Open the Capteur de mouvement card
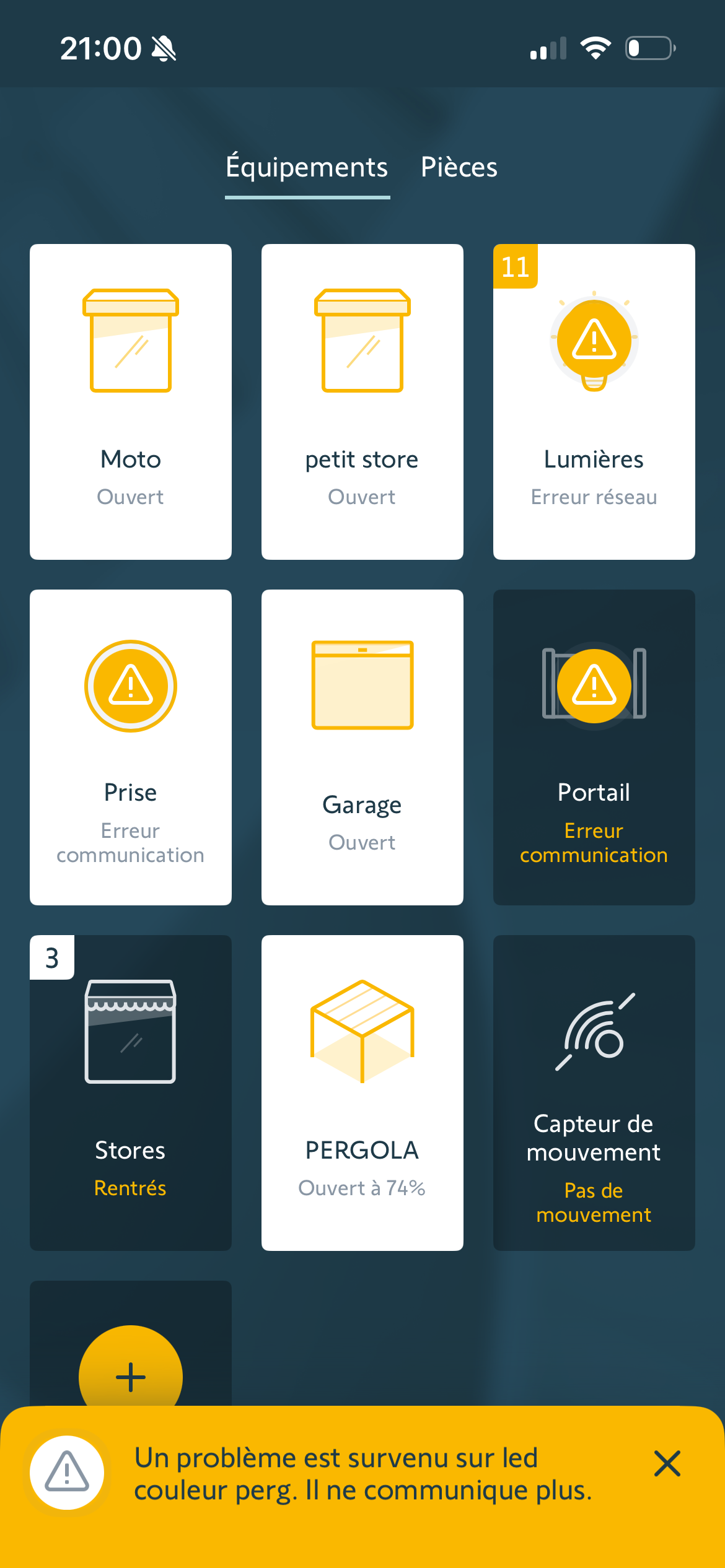Screen dimensions: 725x1568 pyautogui.click(x=594, y=1093)
